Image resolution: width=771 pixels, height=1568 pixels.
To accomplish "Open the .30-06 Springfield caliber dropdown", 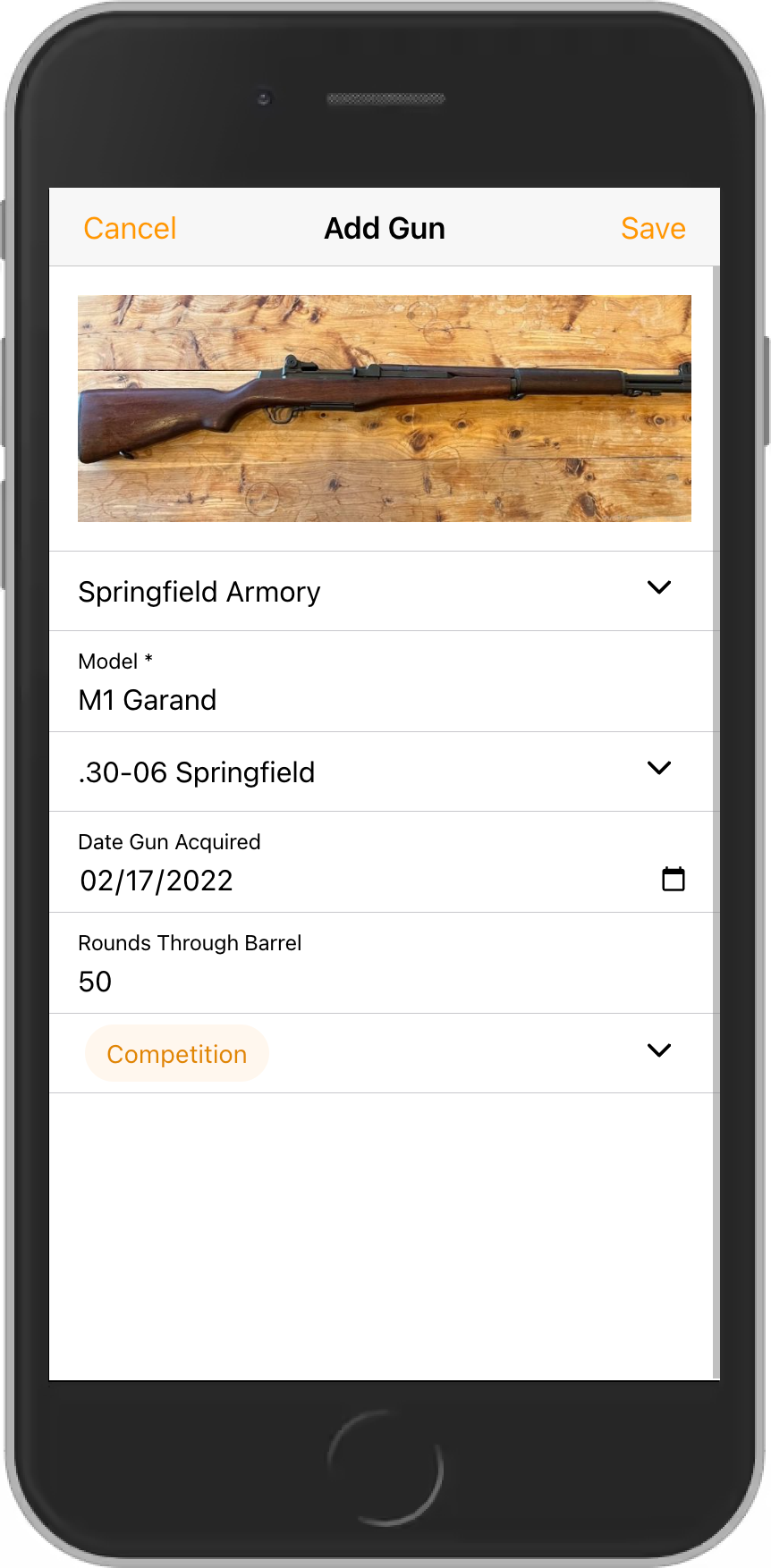I will pyautogui.click(x=659, y=769).
